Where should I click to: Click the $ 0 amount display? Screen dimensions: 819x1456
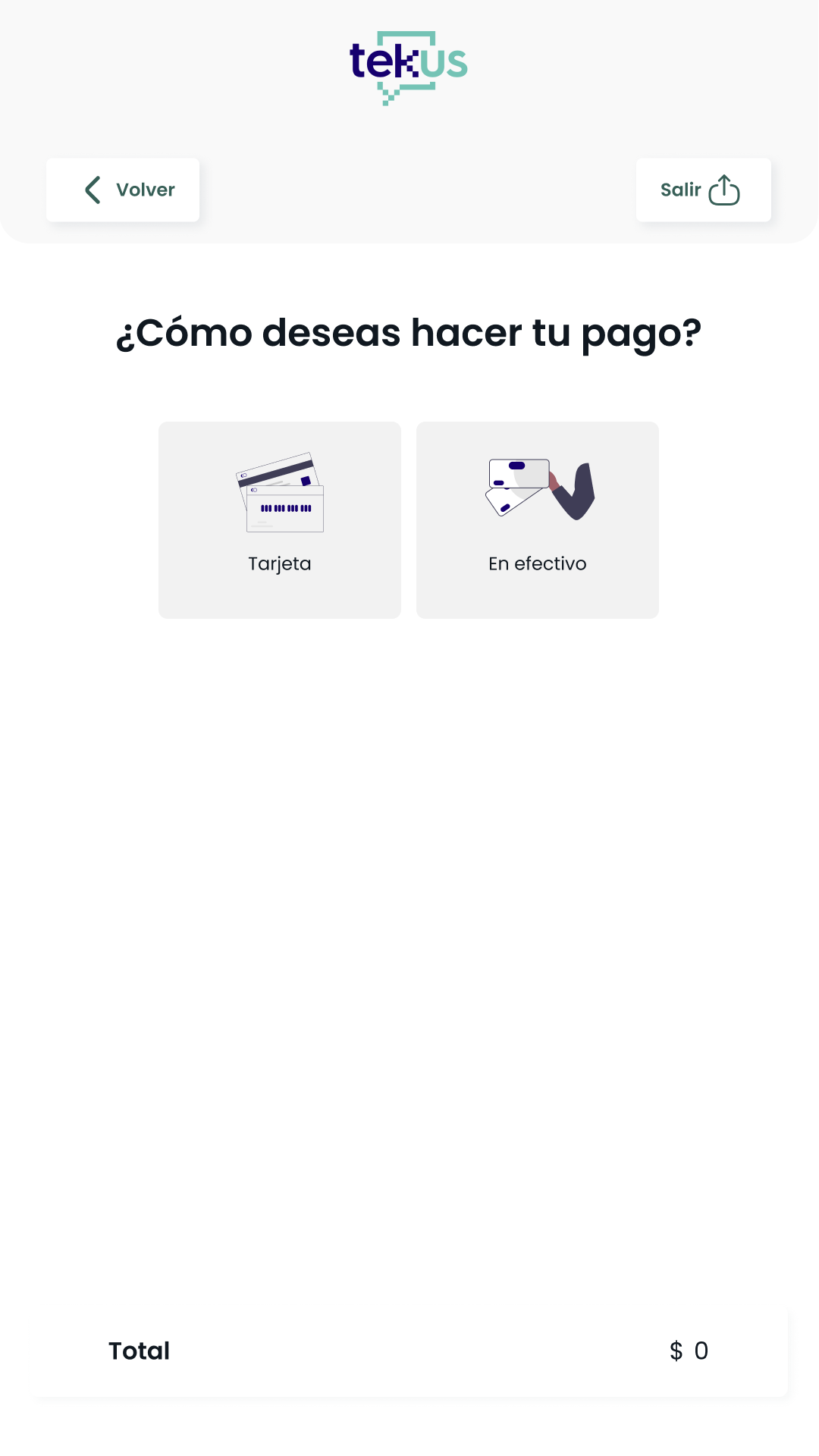[689, 1351]
